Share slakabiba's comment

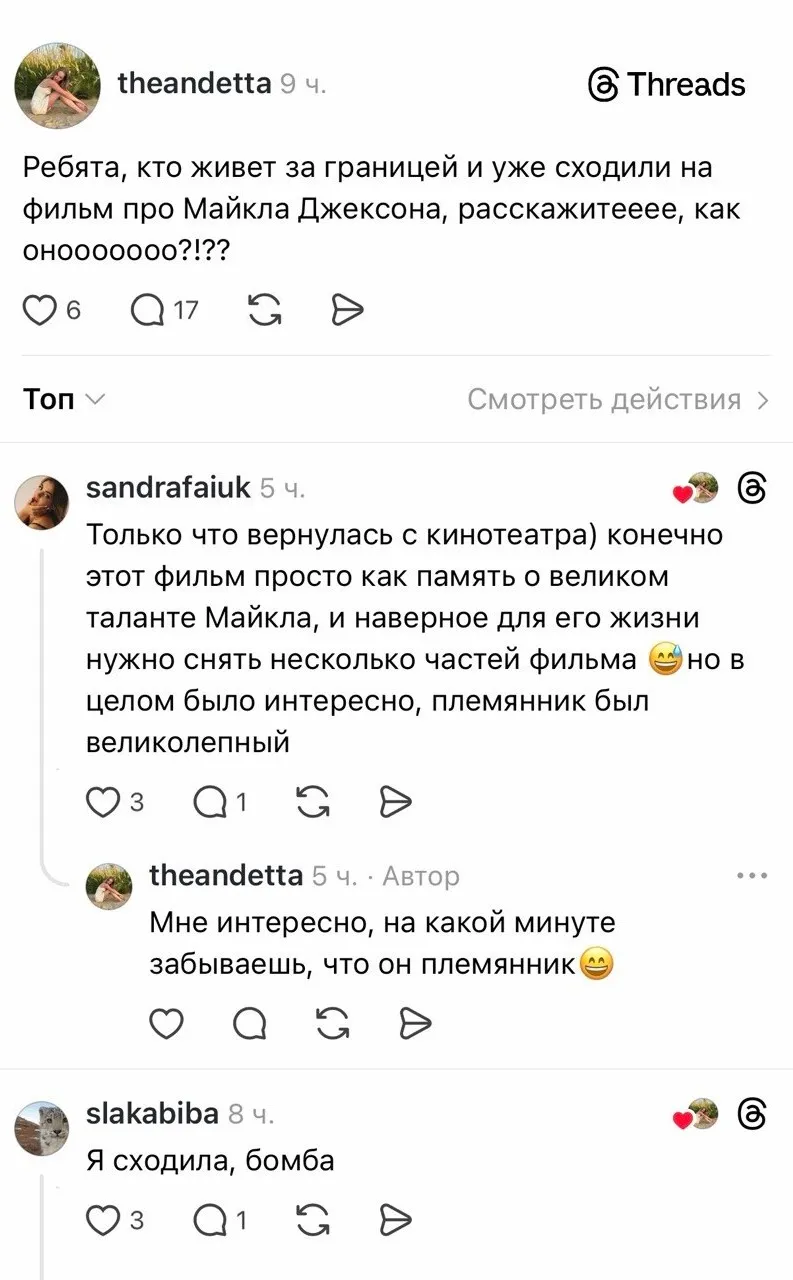[x=396, y=1219]
